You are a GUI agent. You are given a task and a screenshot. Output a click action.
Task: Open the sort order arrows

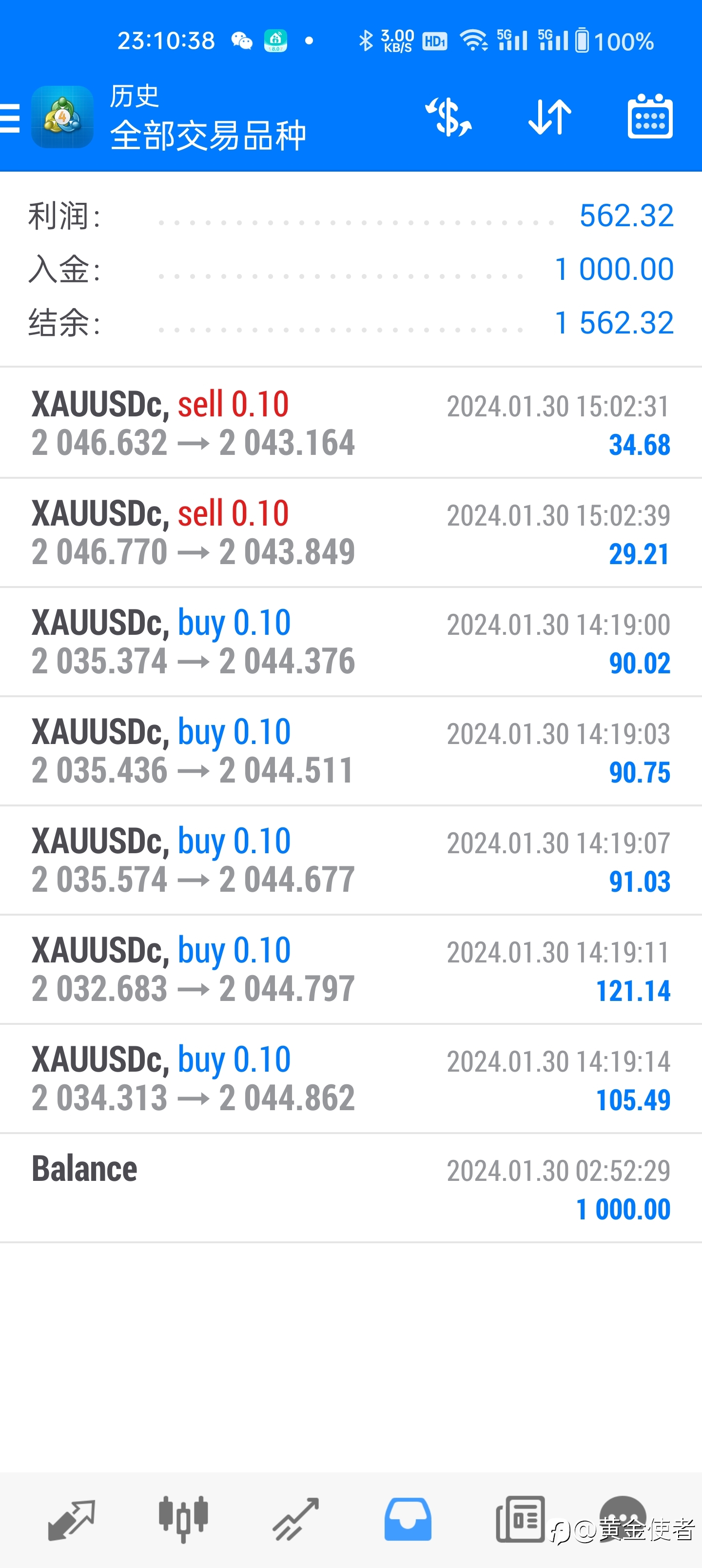coord(550,116)
